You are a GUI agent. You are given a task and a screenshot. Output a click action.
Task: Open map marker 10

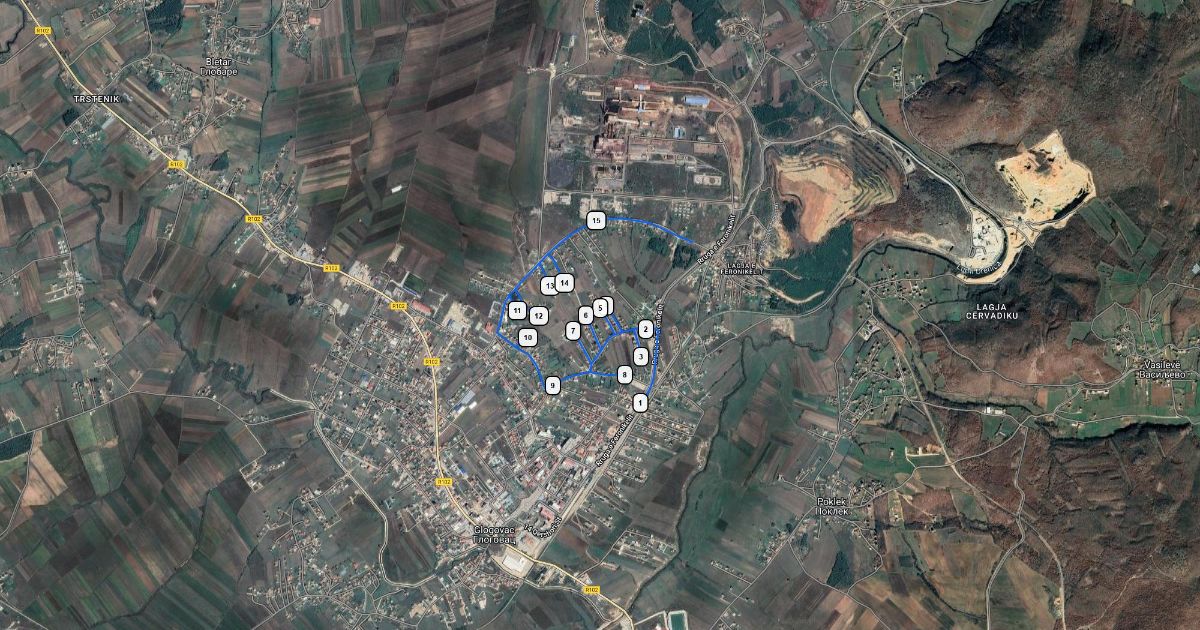pyautogui.click(x=527, y=338)
